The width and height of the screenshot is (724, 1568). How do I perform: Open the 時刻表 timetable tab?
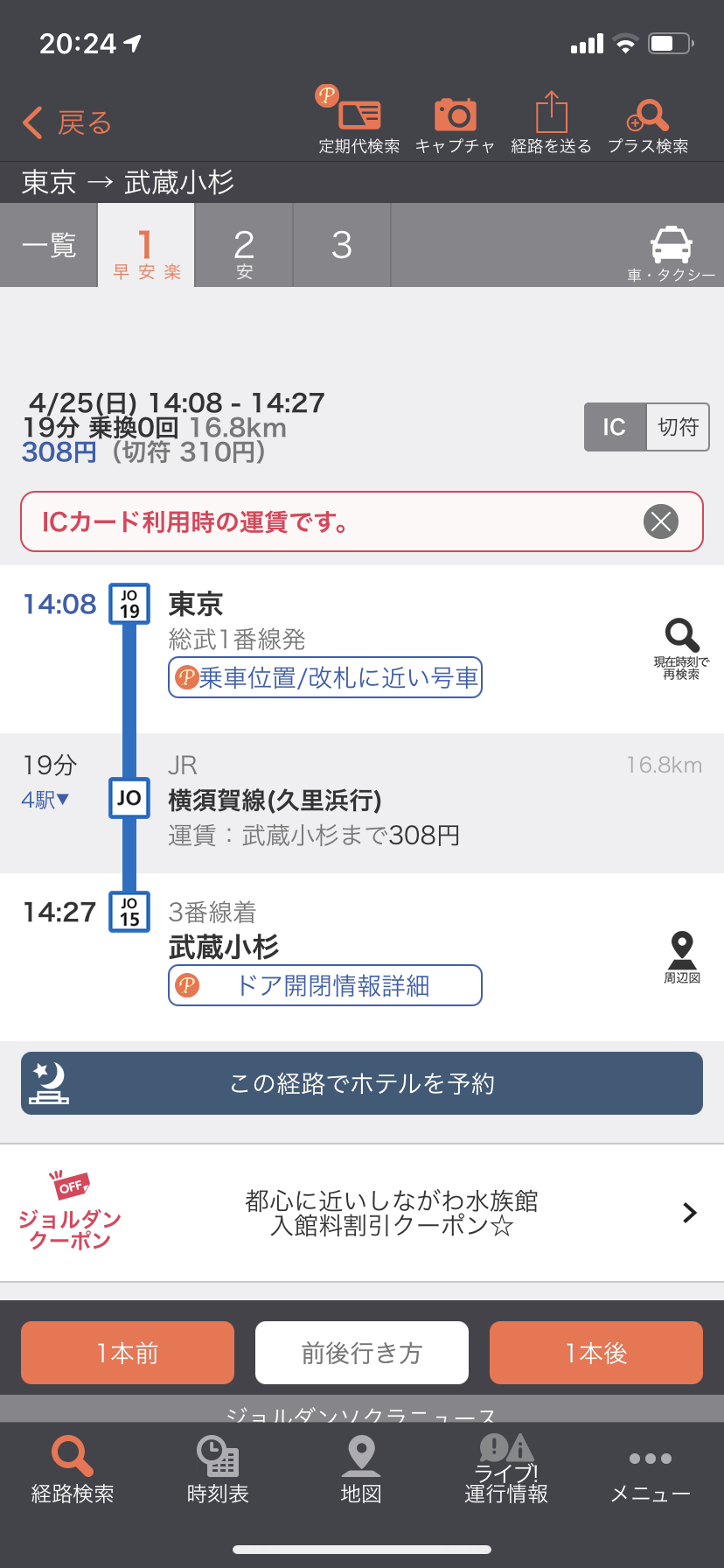pyautogui.click(x=218, y=1471)
